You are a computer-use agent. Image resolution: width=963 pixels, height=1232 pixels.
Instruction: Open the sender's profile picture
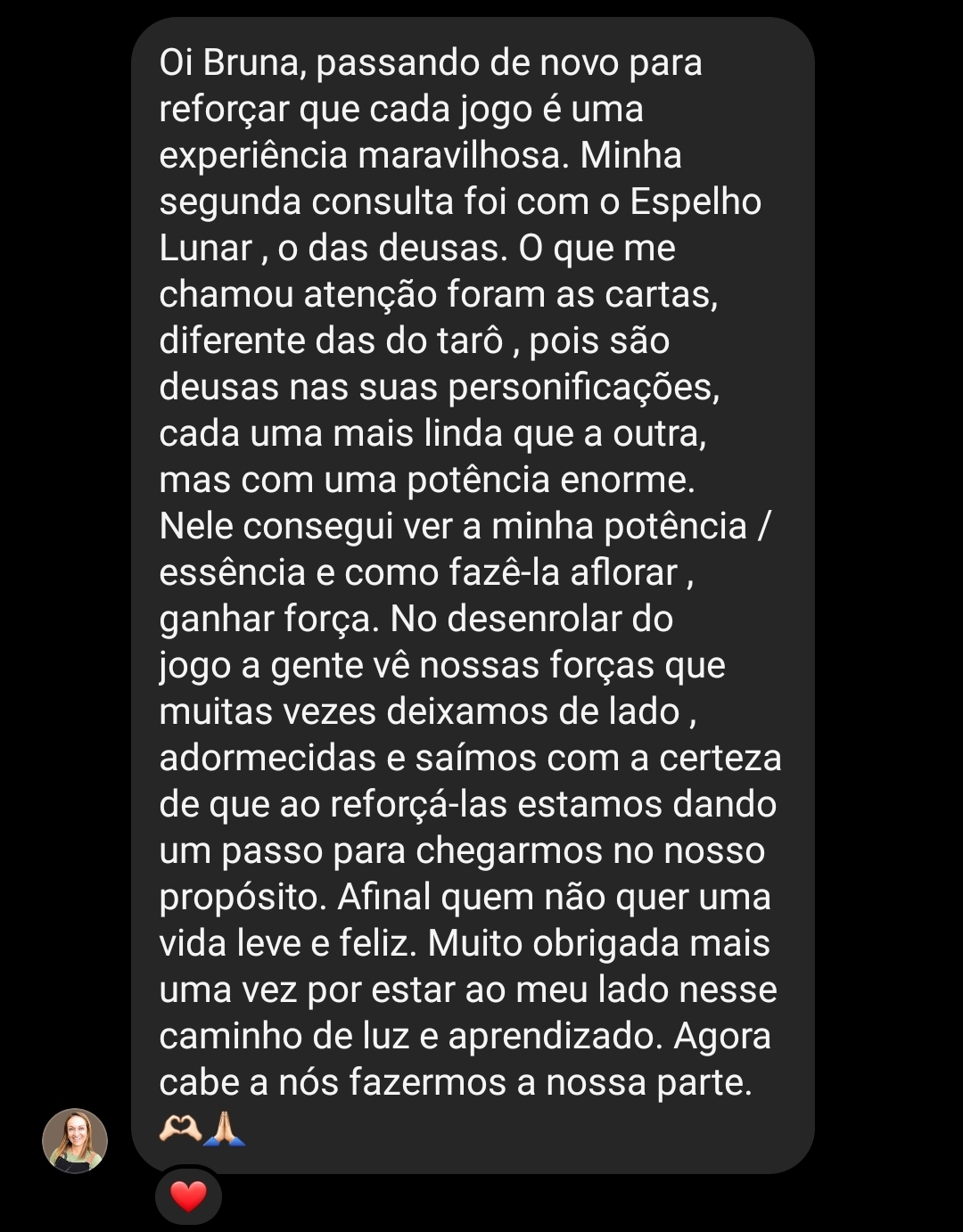[75, 1140]
